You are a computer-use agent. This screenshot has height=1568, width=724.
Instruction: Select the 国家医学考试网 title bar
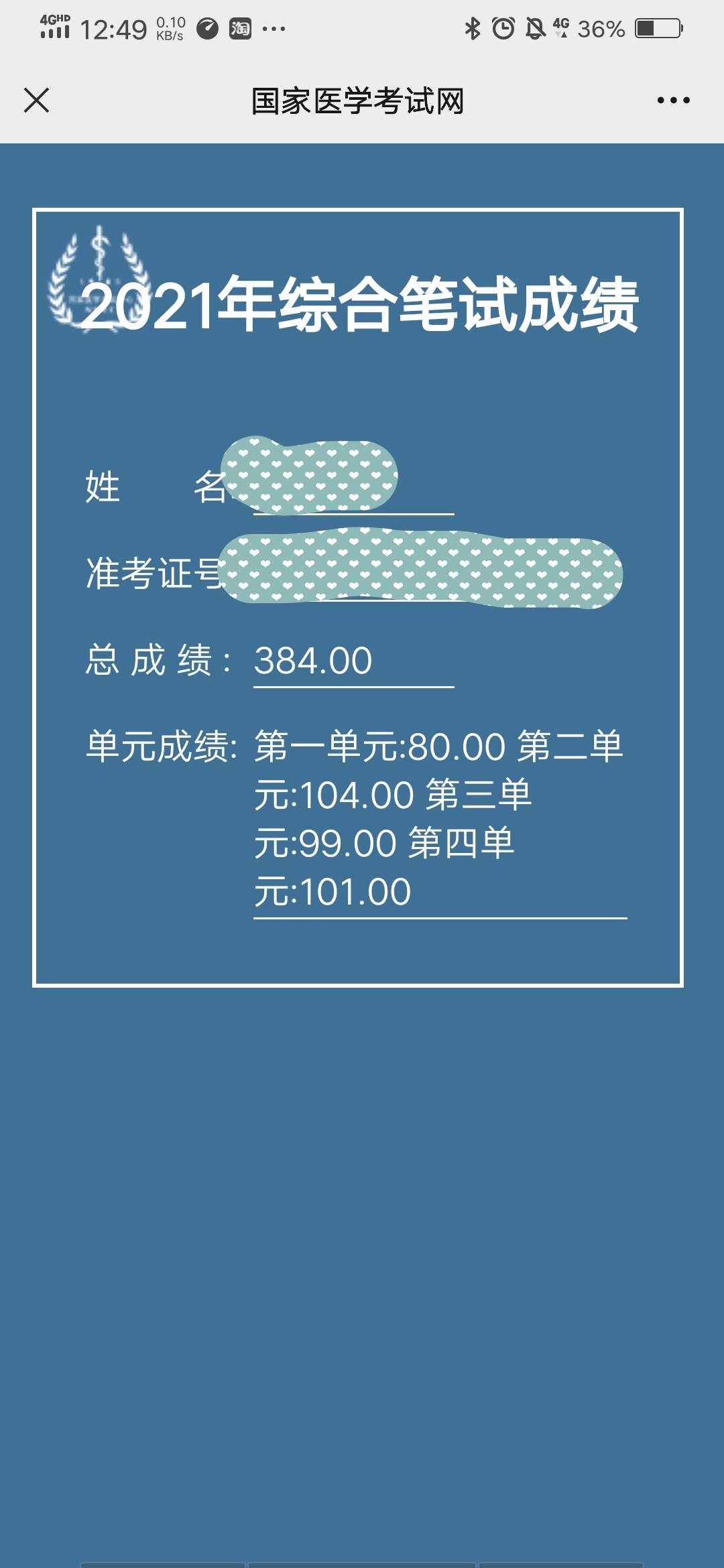point(359,101)
